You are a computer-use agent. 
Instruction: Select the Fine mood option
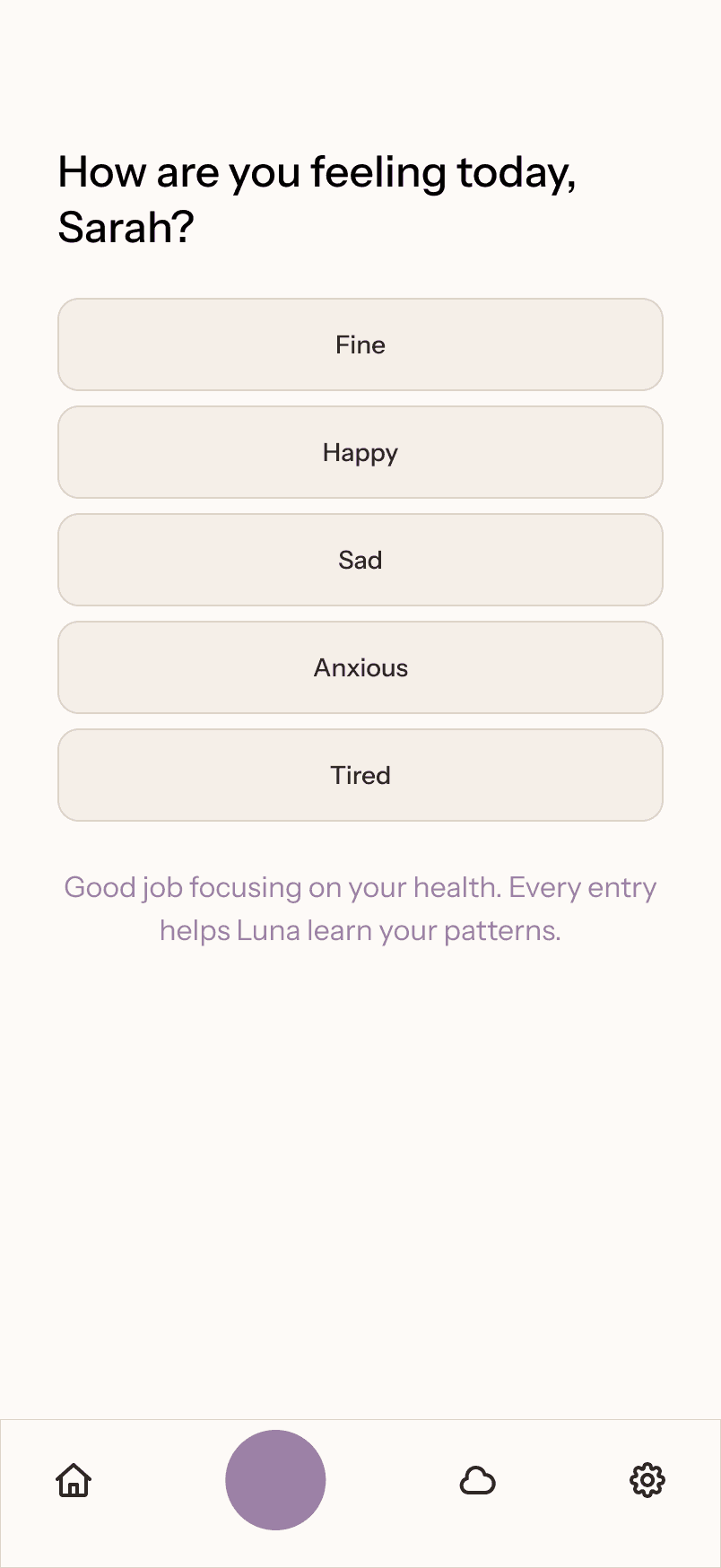tap(360, 344)
